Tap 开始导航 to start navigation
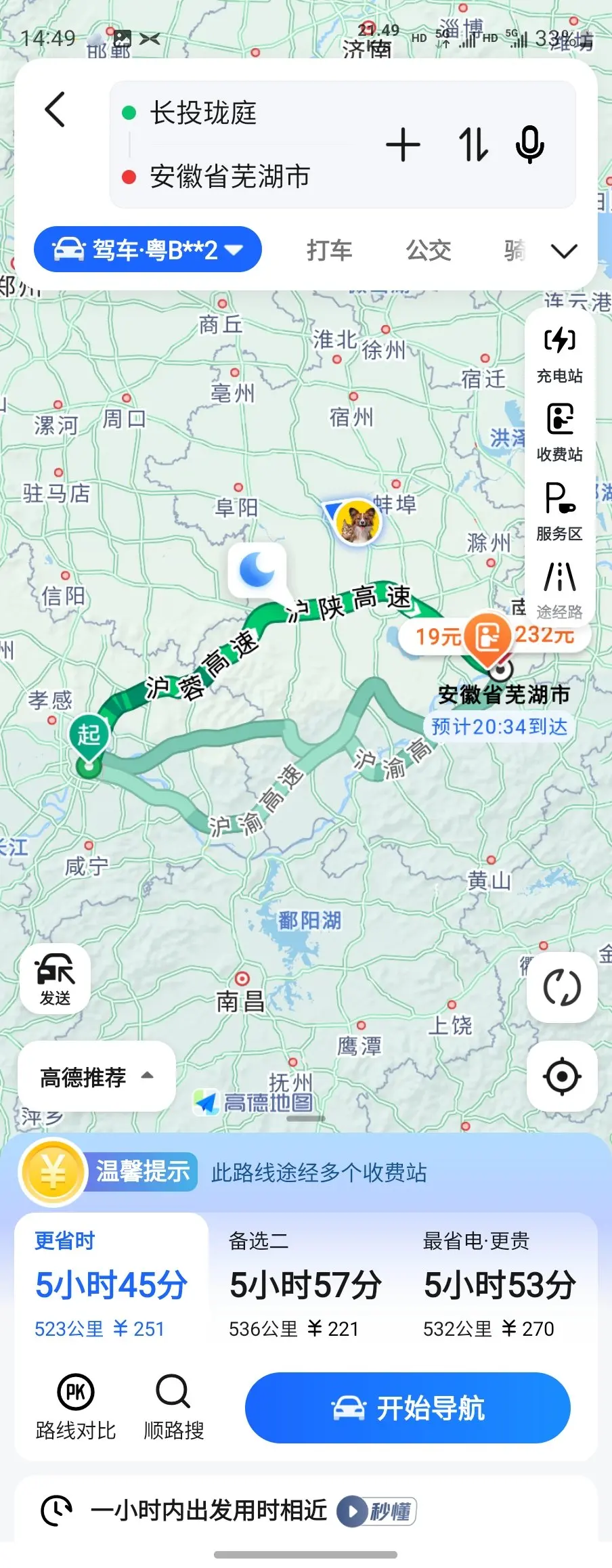612x1568 pixels. tap(408, 1409)
